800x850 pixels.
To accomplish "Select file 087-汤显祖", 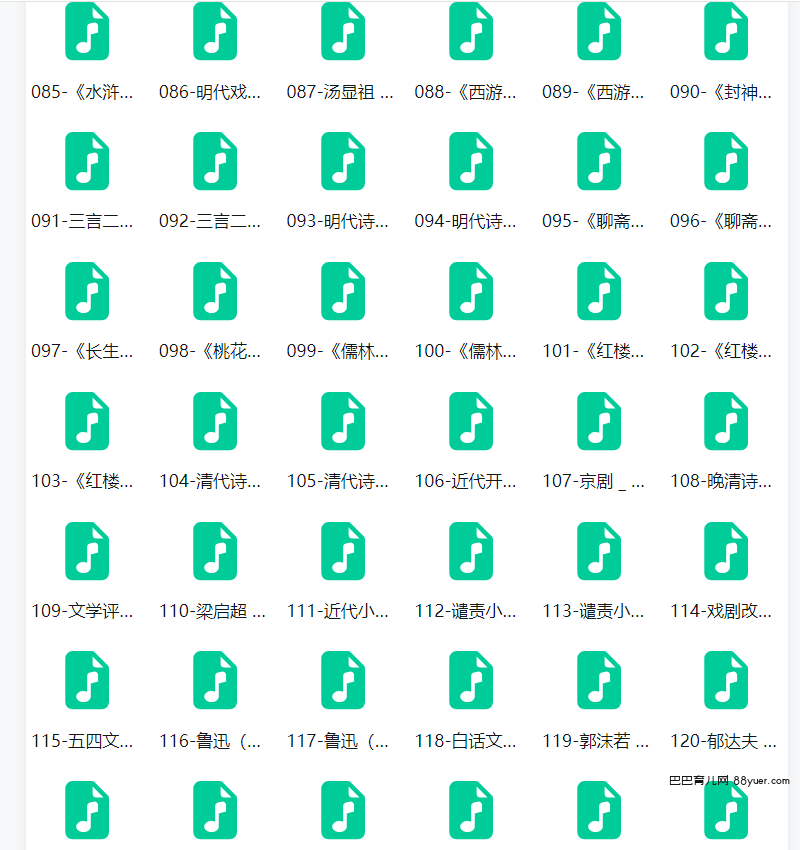I will pos(343,32).
